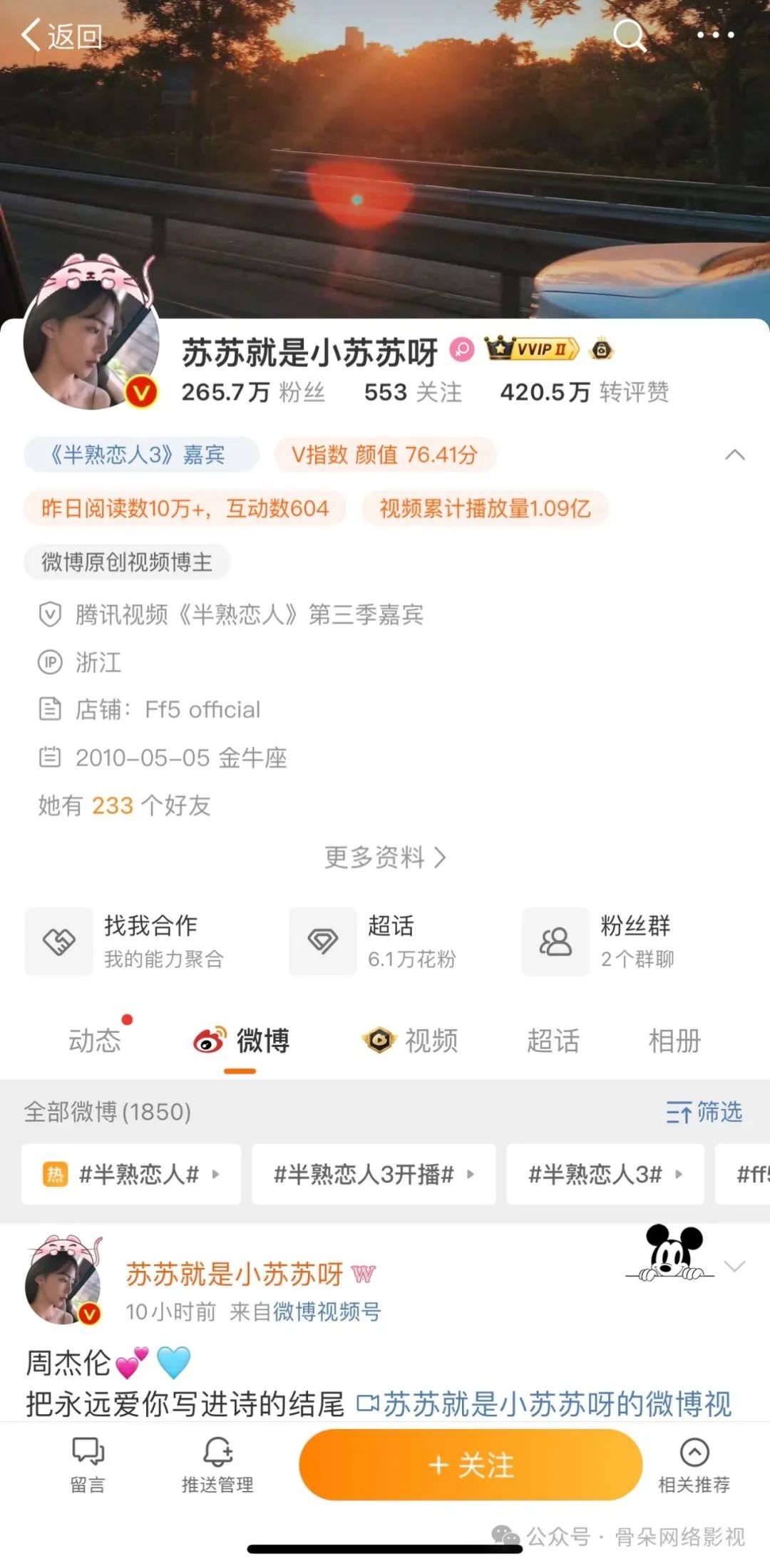Image resolution: width=770 pixels, height=1568 pixels.
Task: Open 推送管理 notification settings
Action: click(x=217, y=1465)
